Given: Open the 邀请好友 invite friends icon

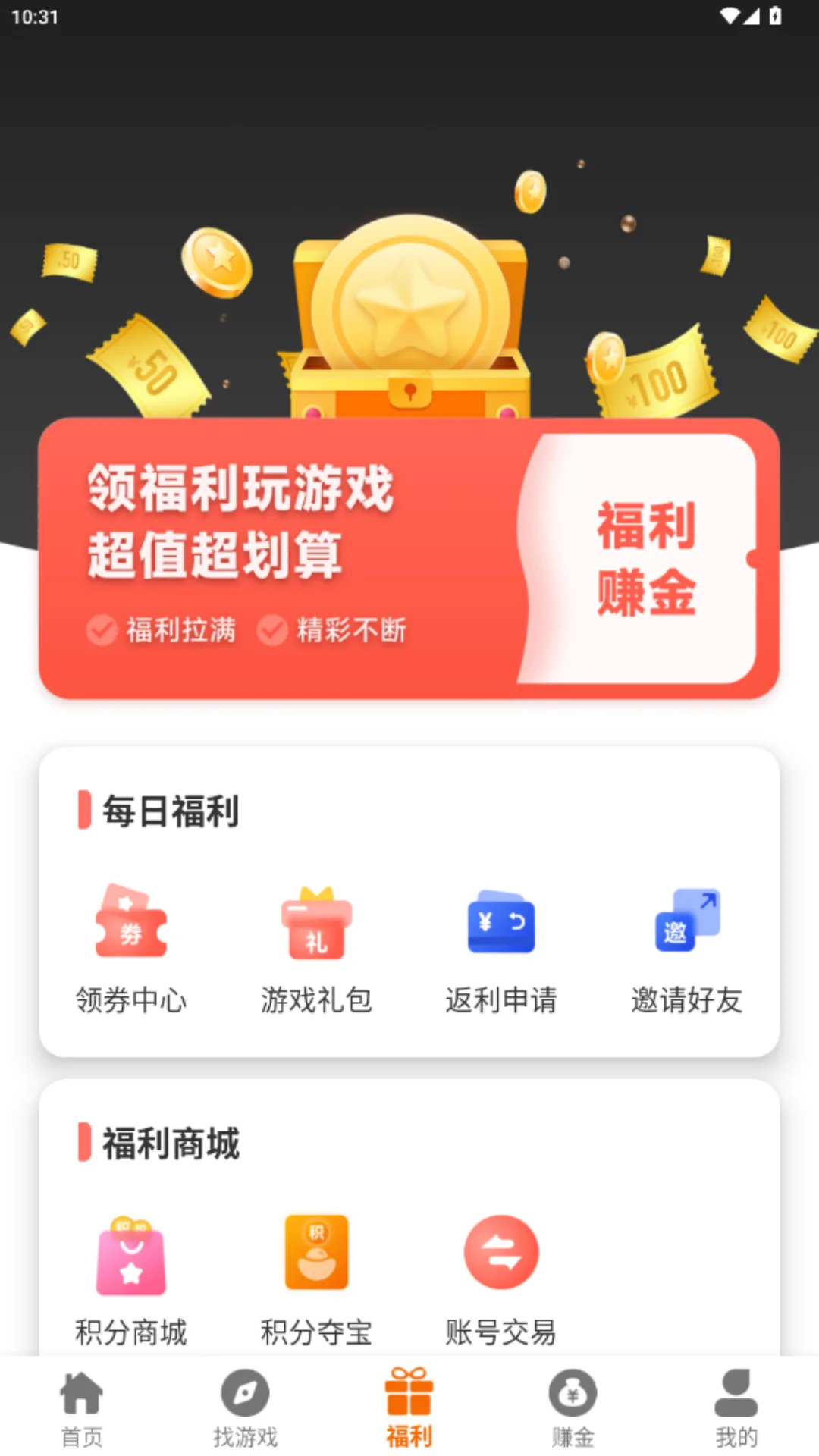Looking at the screenshot, I should coord(686,921).
